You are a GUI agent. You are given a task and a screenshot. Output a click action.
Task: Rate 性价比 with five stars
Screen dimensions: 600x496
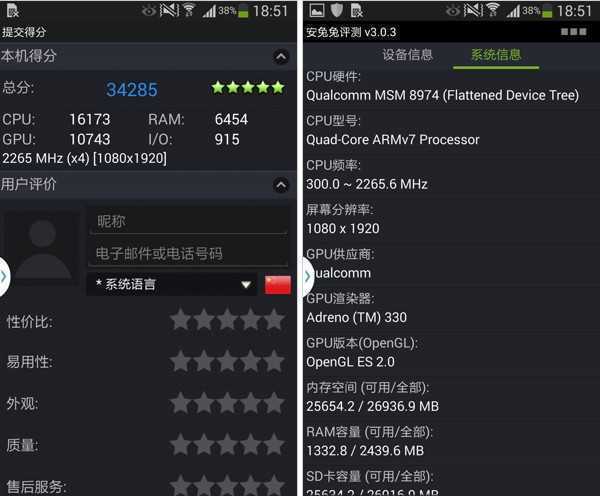click(x=274, y=321)
